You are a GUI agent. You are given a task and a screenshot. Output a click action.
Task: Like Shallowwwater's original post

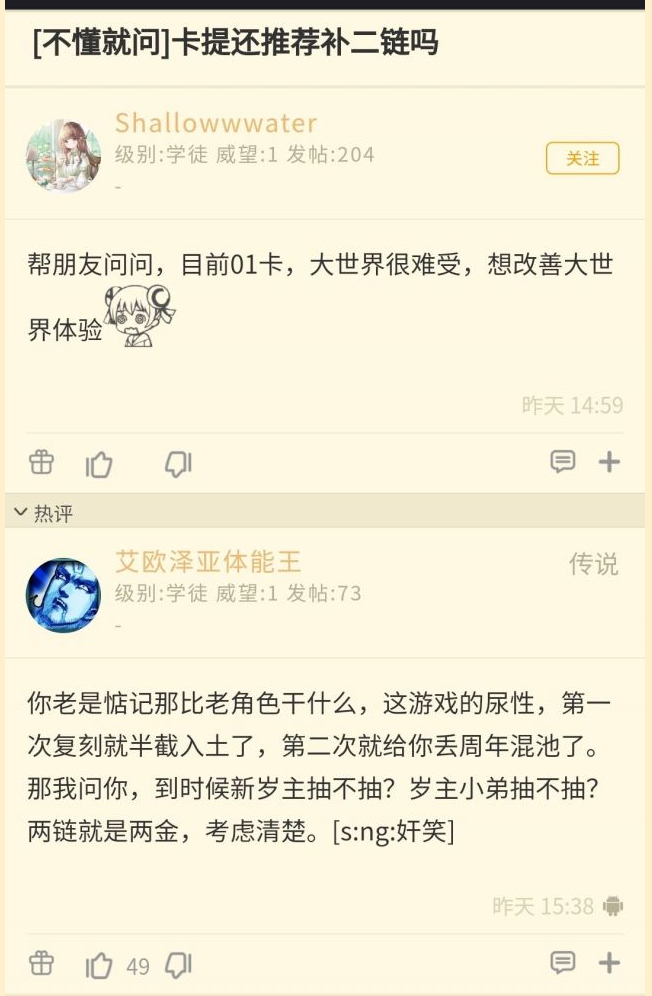(x=99, y=464)
